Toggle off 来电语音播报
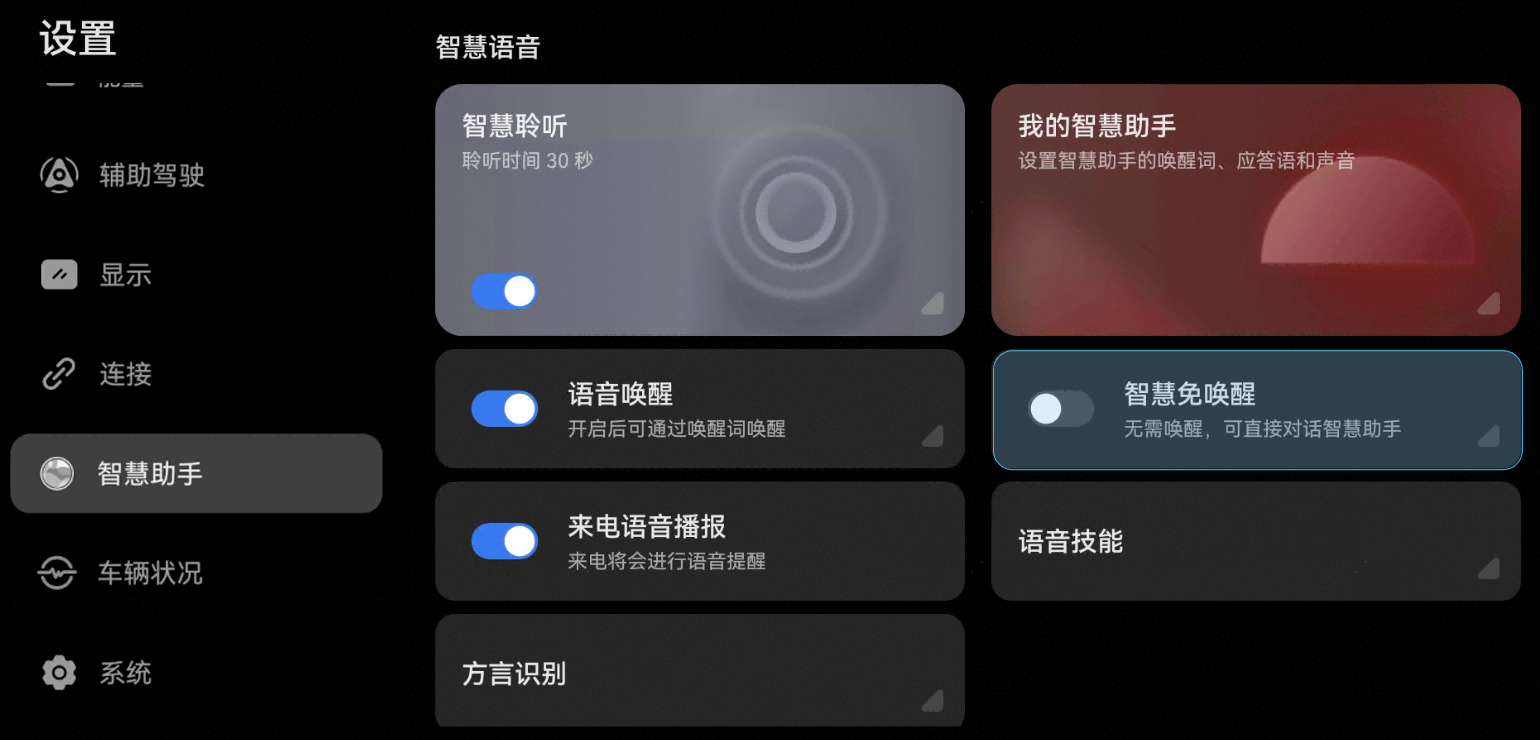 (x=504, y=541)
